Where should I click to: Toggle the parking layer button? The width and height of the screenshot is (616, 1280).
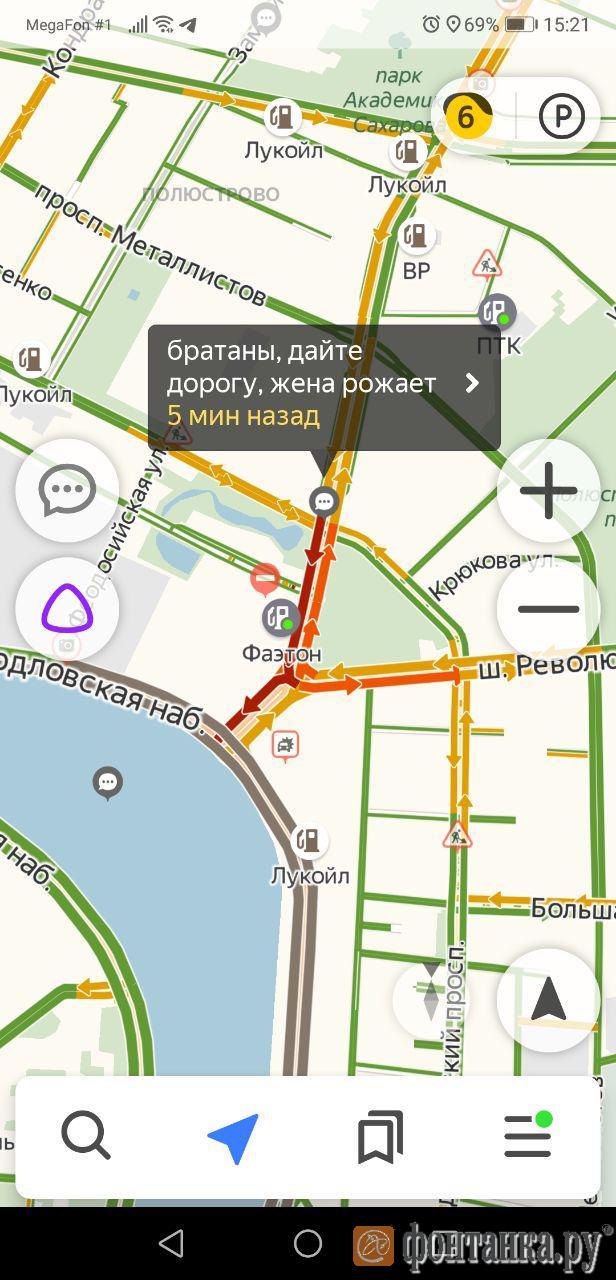point(561,117)
